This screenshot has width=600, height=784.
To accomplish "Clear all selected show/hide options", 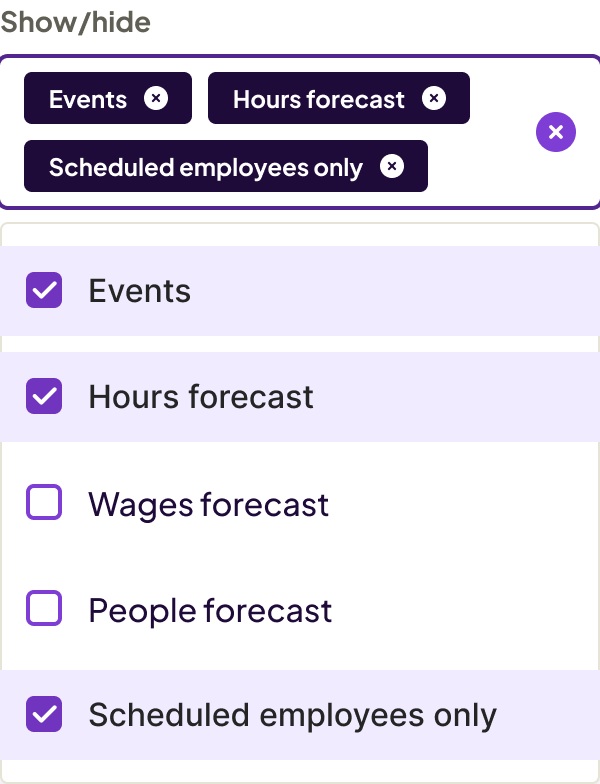I will coord(556,132).
